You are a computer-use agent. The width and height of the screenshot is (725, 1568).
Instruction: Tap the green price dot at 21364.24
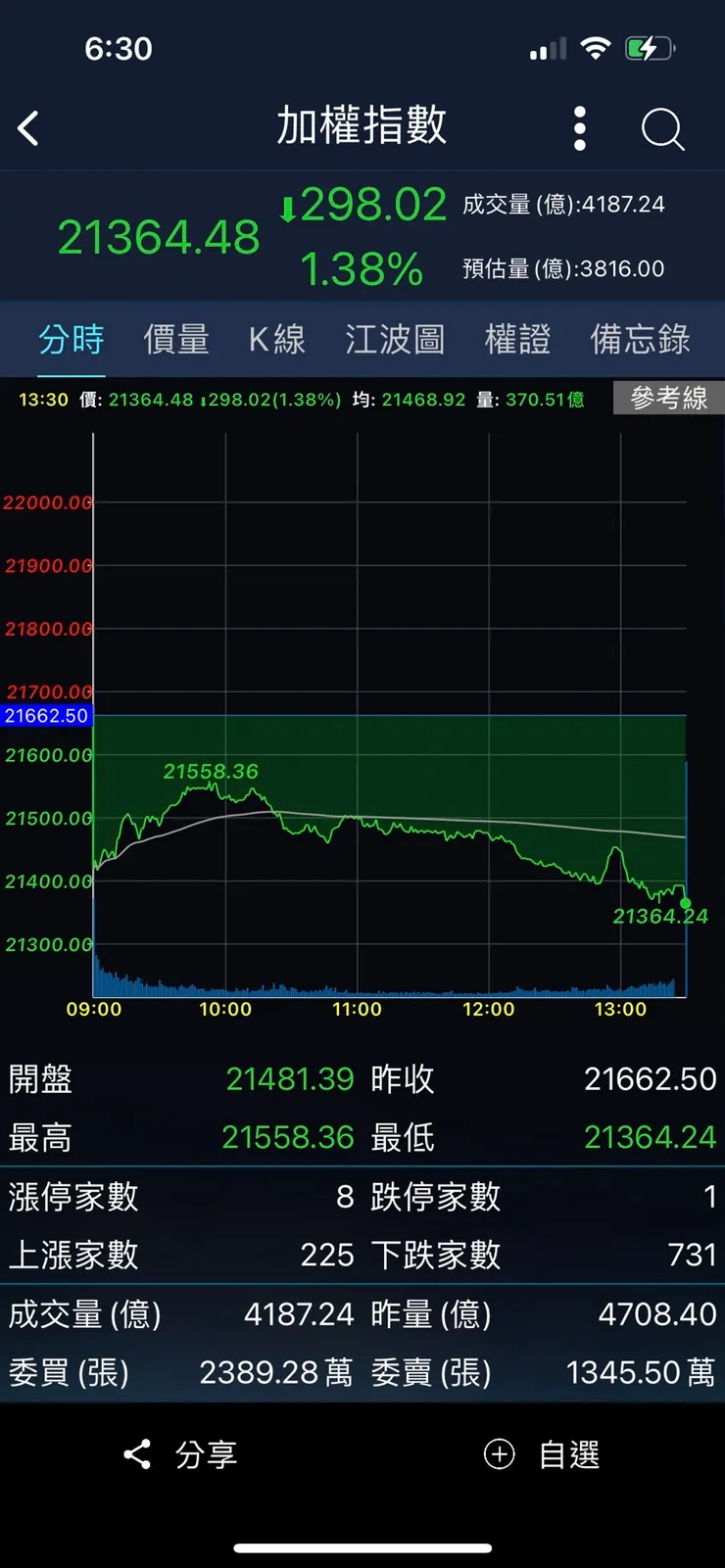684,903
